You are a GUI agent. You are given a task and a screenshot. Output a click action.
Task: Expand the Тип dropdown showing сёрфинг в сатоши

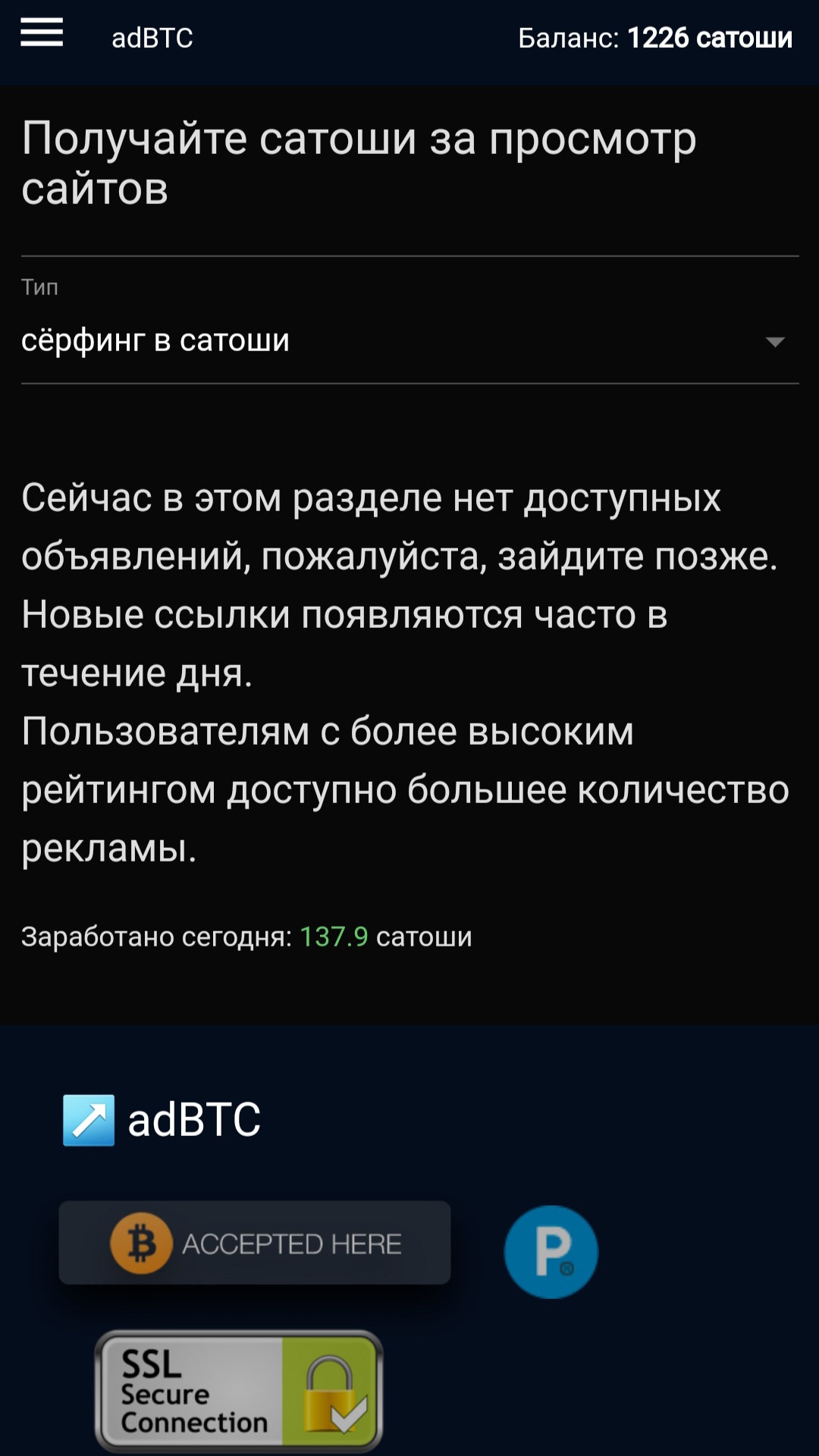[409, 341]
